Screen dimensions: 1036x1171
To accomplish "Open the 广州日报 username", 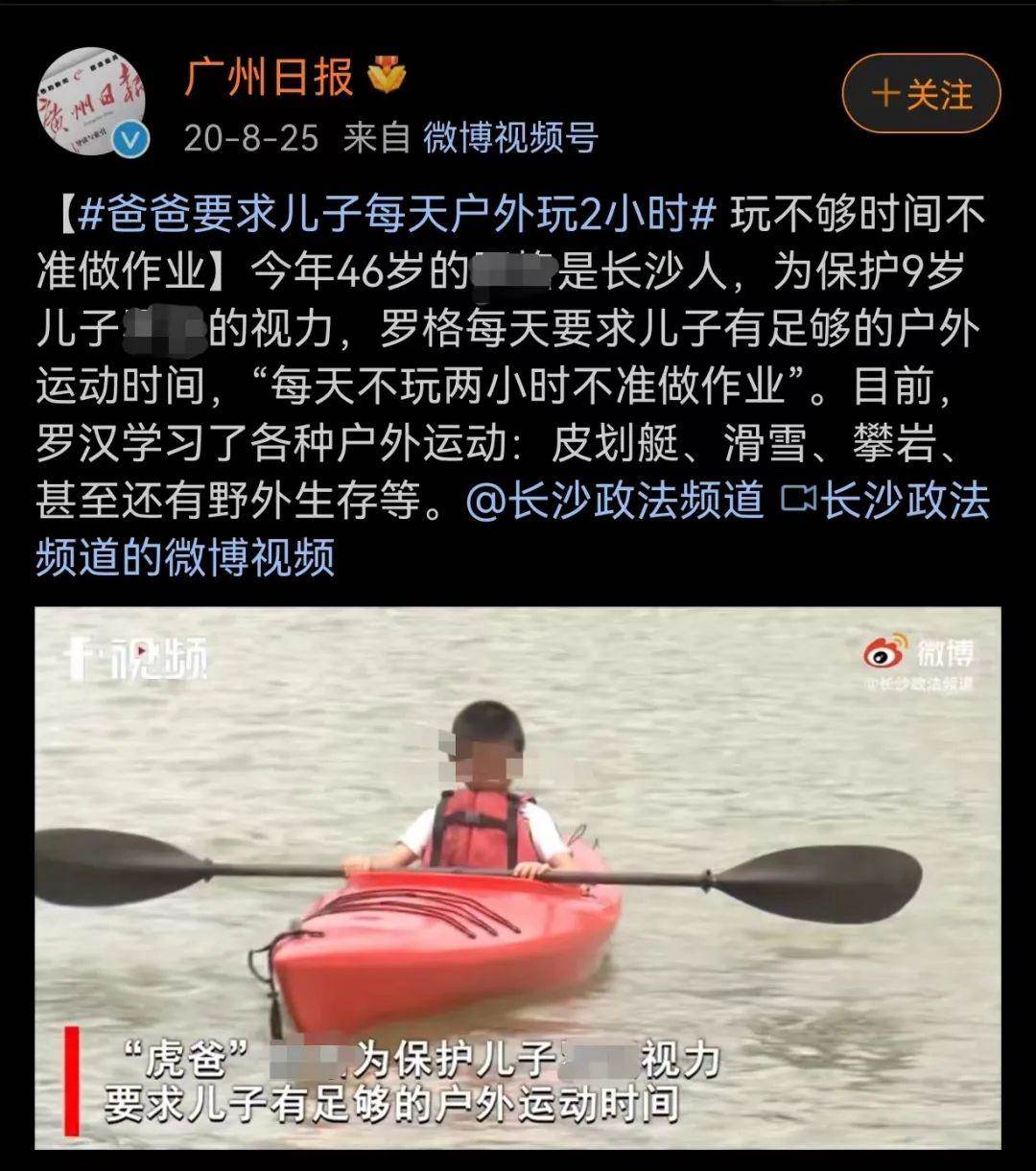I will tap(269, 77).
